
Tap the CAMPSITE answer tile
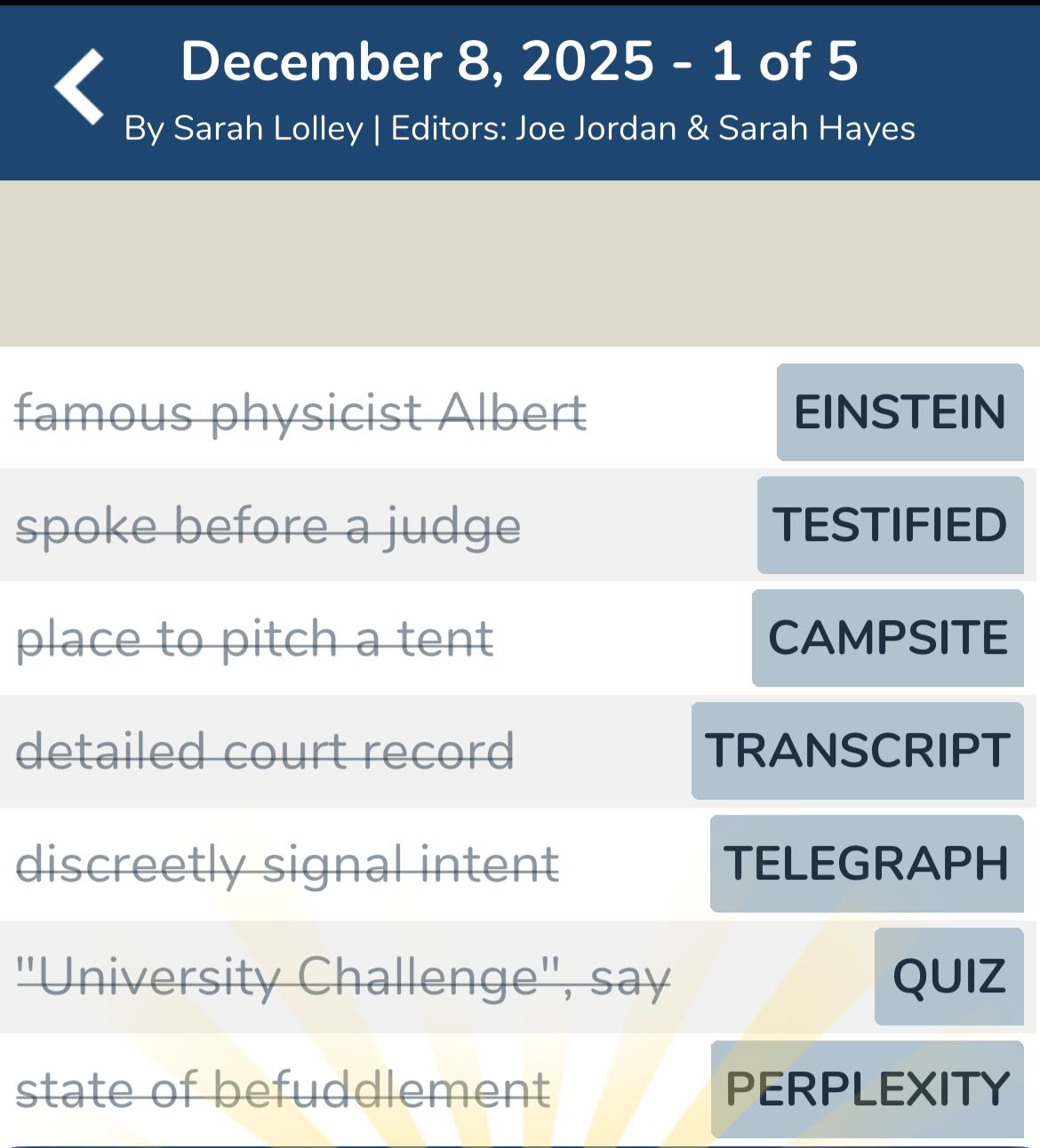pyautogui.click(x=888, y=637)
